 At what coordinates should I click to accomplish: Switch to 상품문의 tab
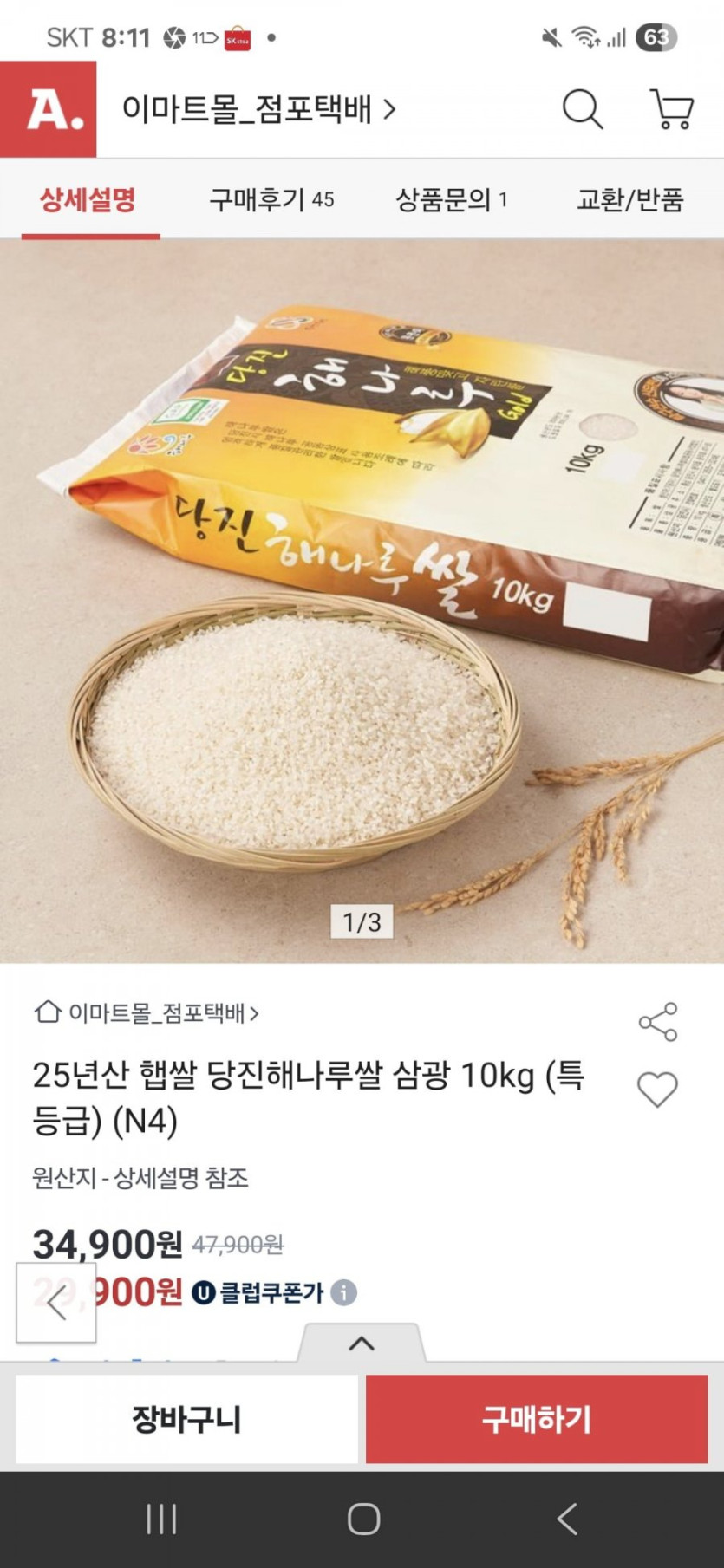[x=451, y=200]
